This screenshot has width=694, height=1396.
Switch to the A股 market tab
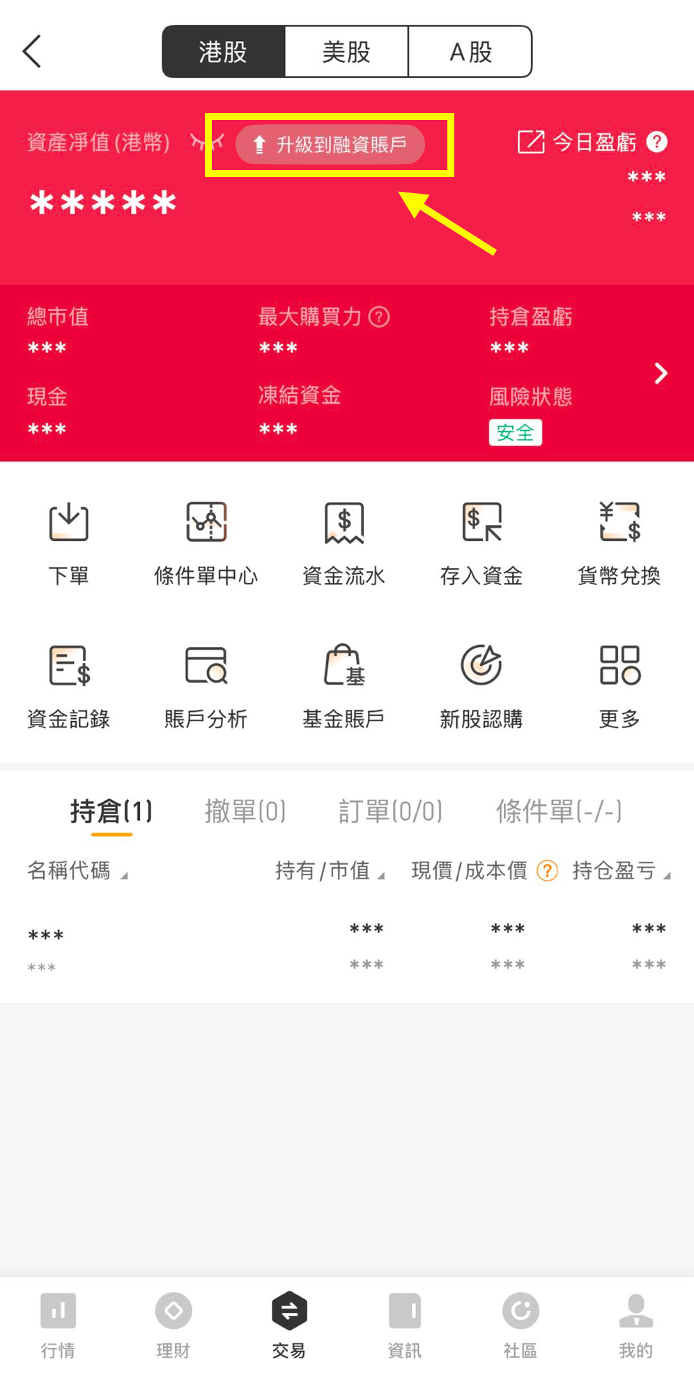[x=470, y=51]
